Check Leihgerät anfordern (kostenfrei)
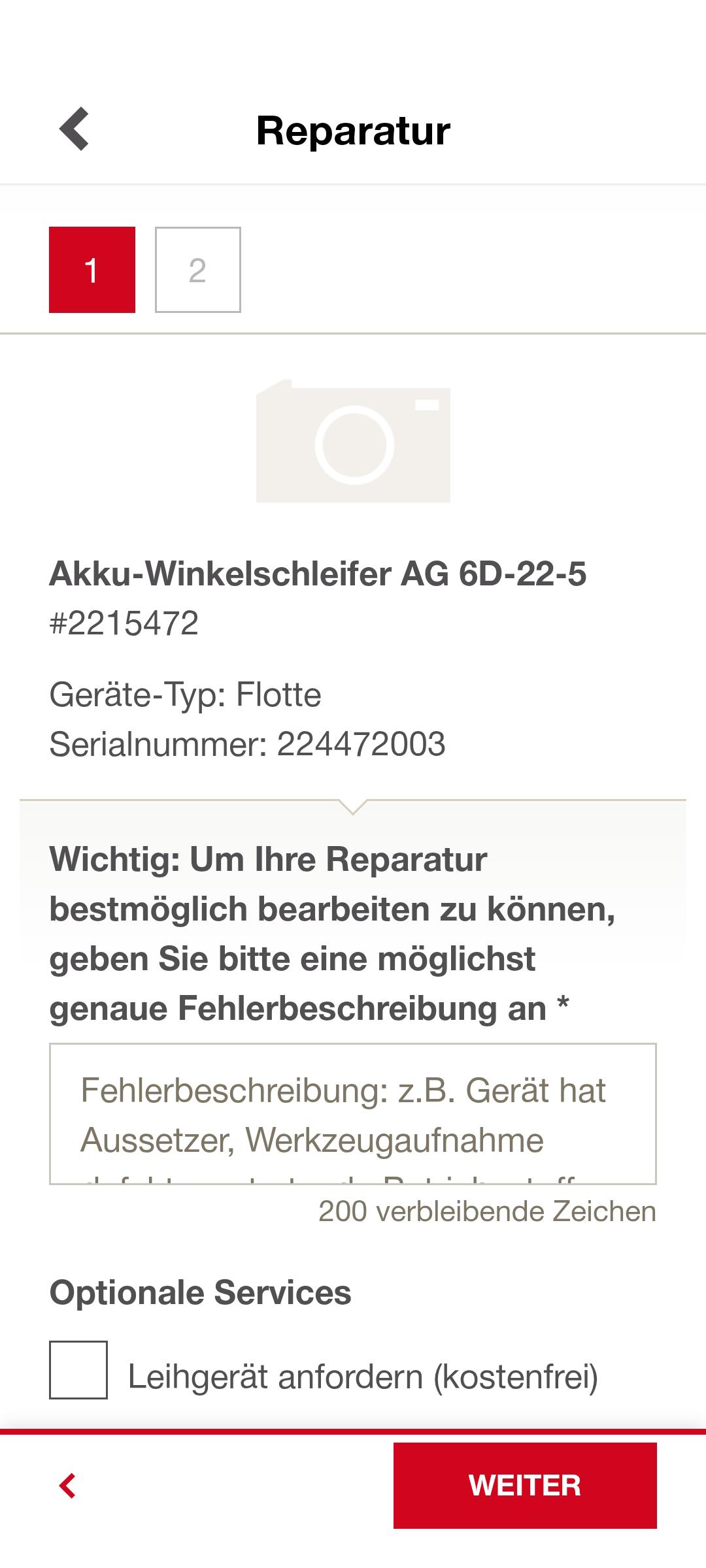 (78, 1370)
